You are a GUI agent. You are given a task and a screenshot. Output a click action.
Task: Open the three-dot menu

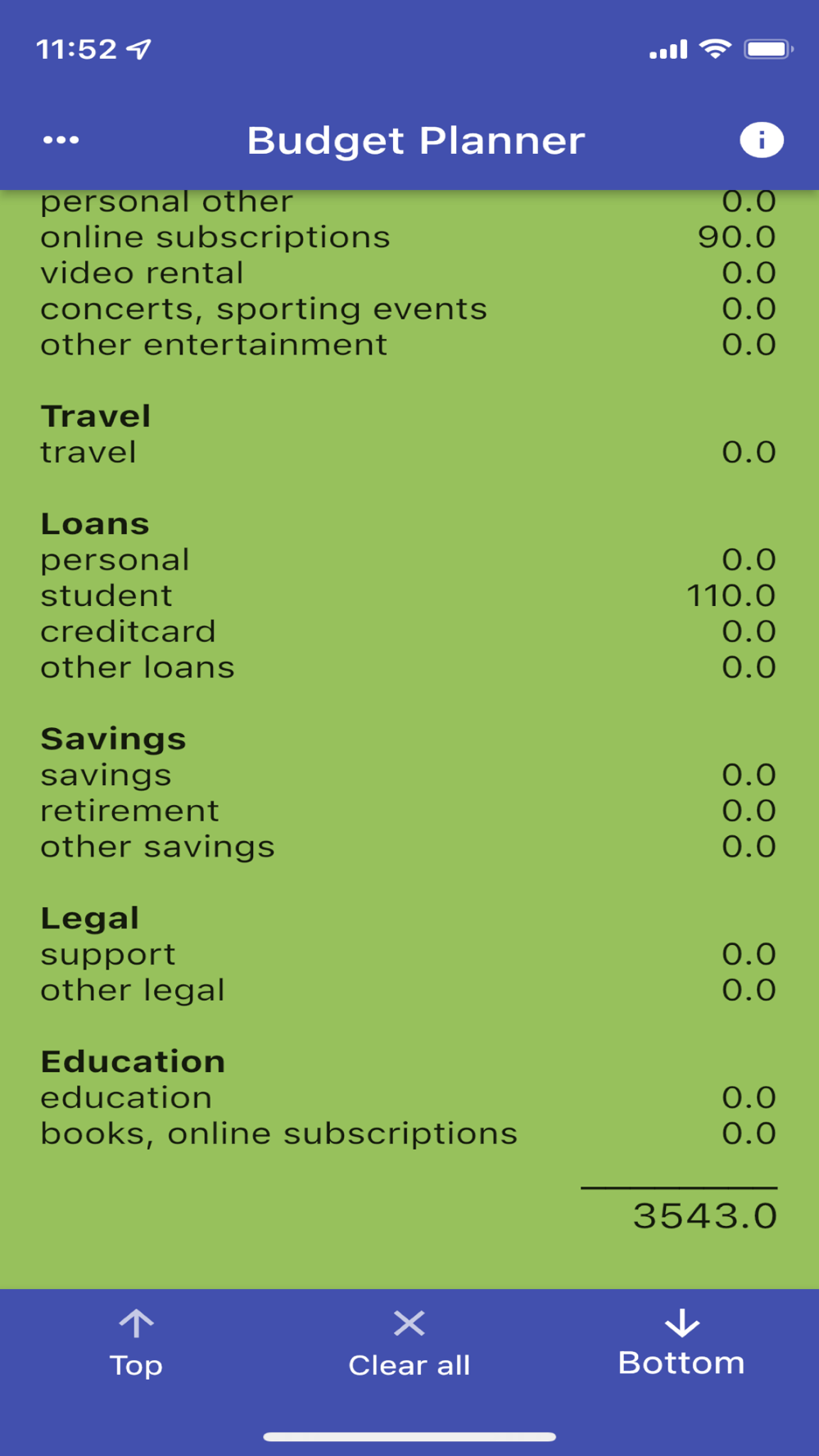(x=61, y=140)
